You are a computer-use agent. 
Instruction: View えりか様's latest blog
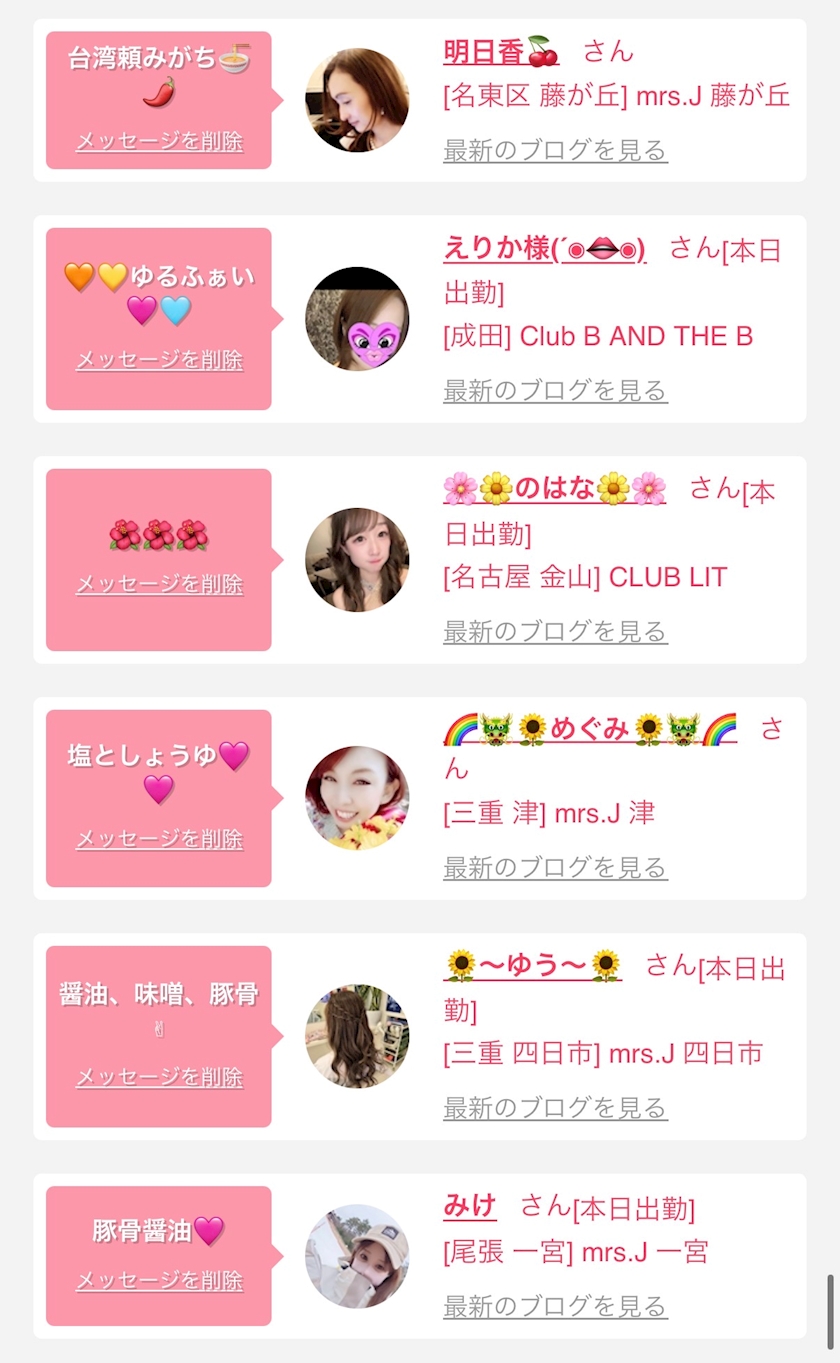point(555,390)
